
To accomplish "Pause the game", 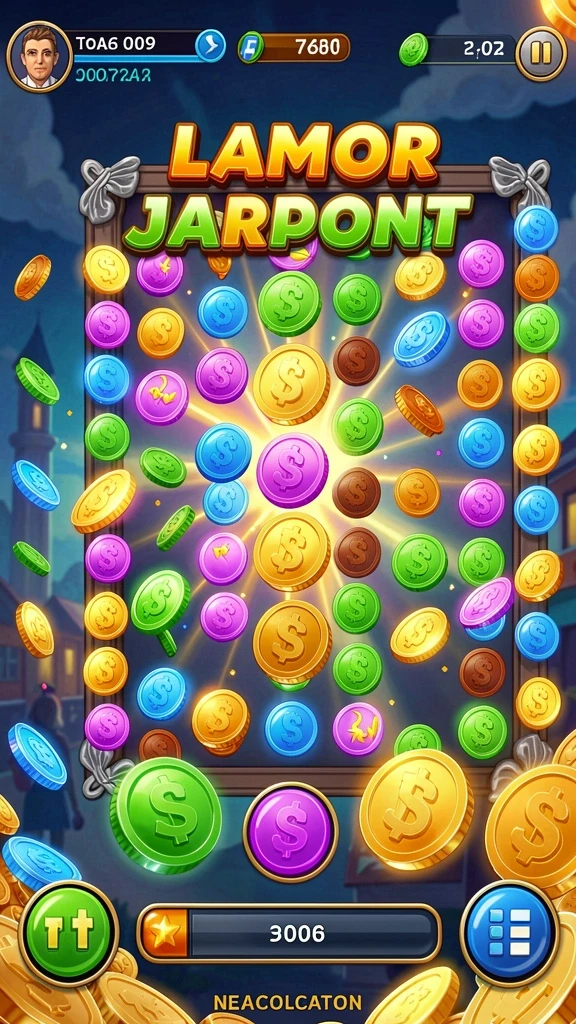I will [x=541, y=53].
